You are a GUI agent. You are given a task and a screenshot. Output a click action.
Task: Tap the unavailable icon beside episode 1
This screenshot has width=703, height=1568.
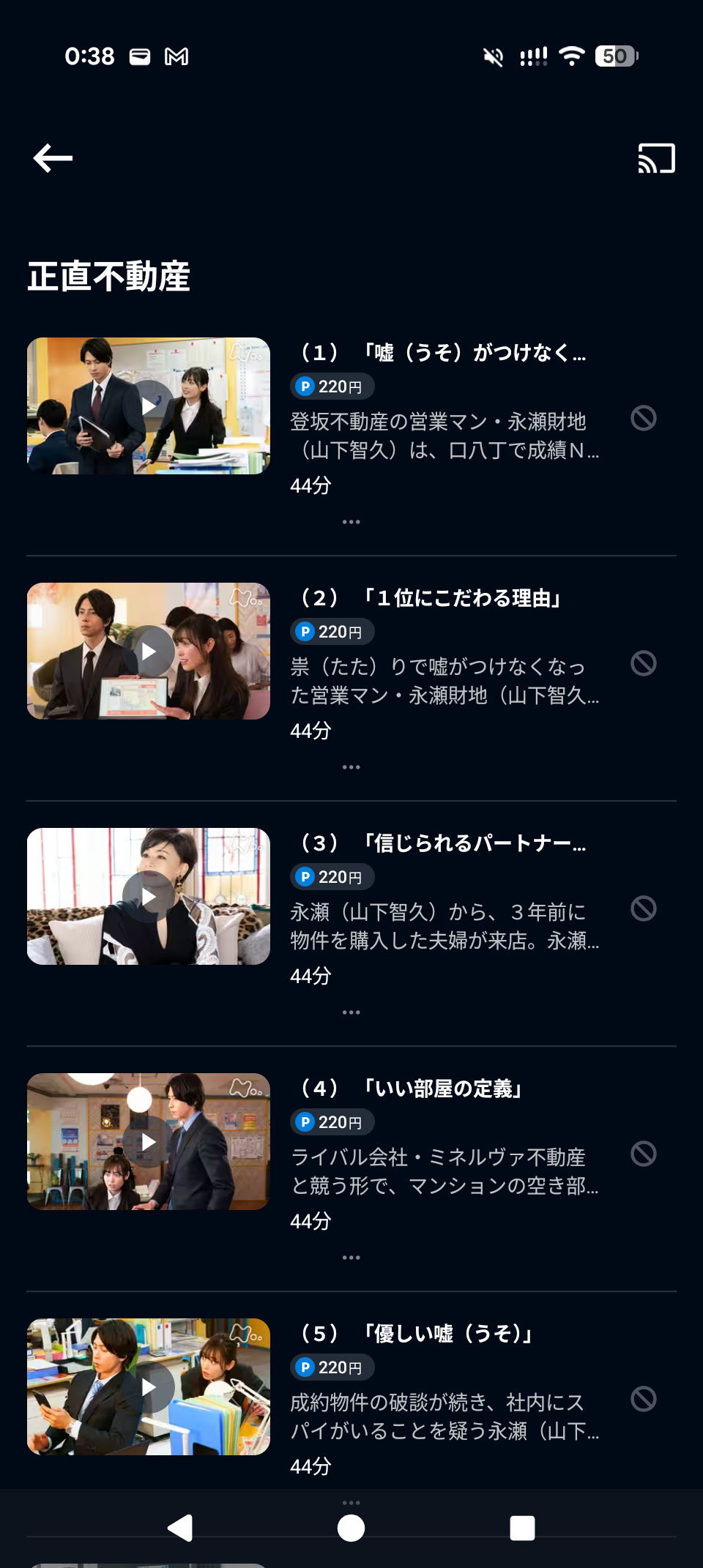(x=644, y=419)
